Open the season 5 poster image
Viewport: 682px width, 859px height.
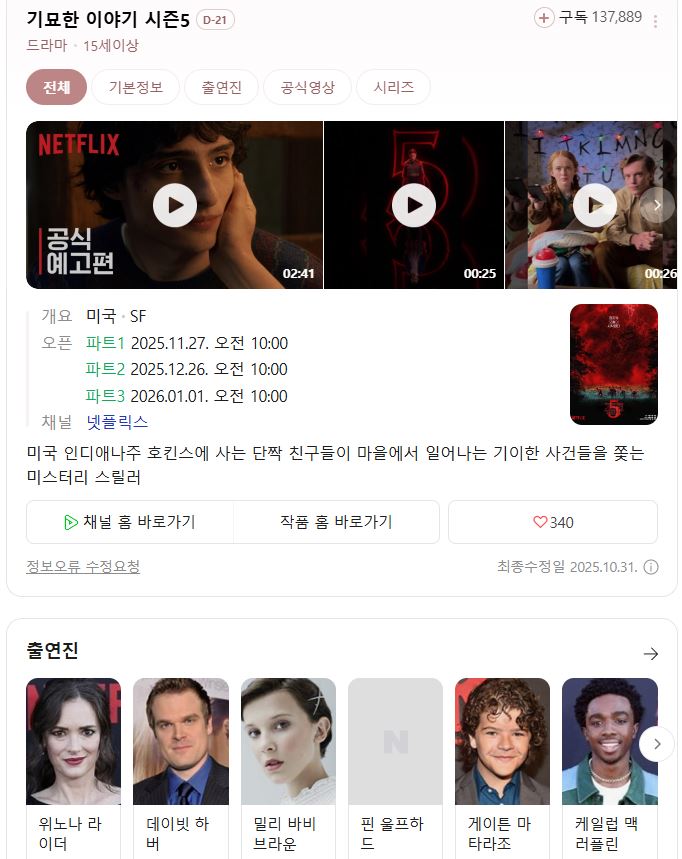point(613,364)
